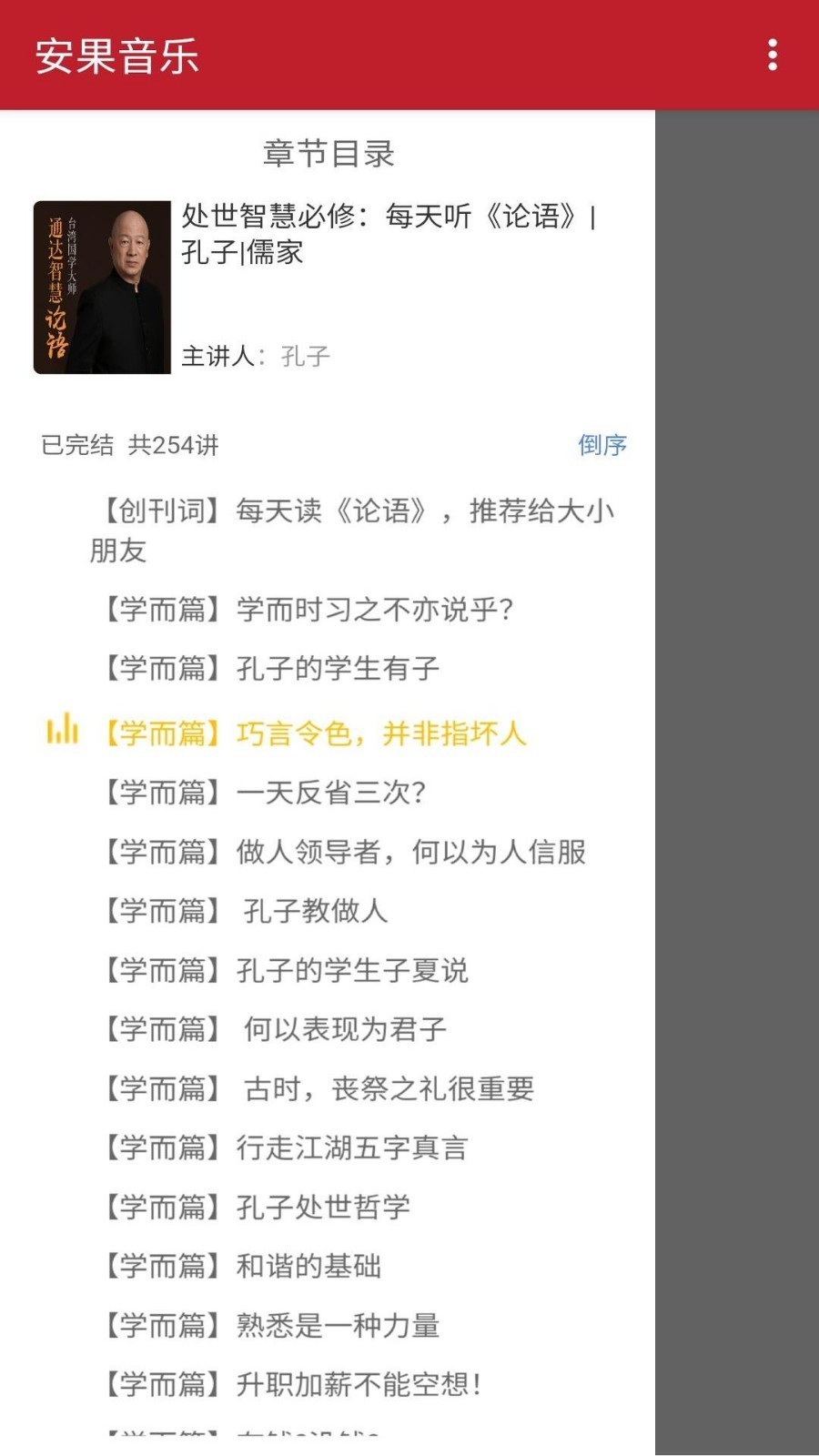
Task: Switch chapter list to 倒序 order
Action: coord(602,445)
